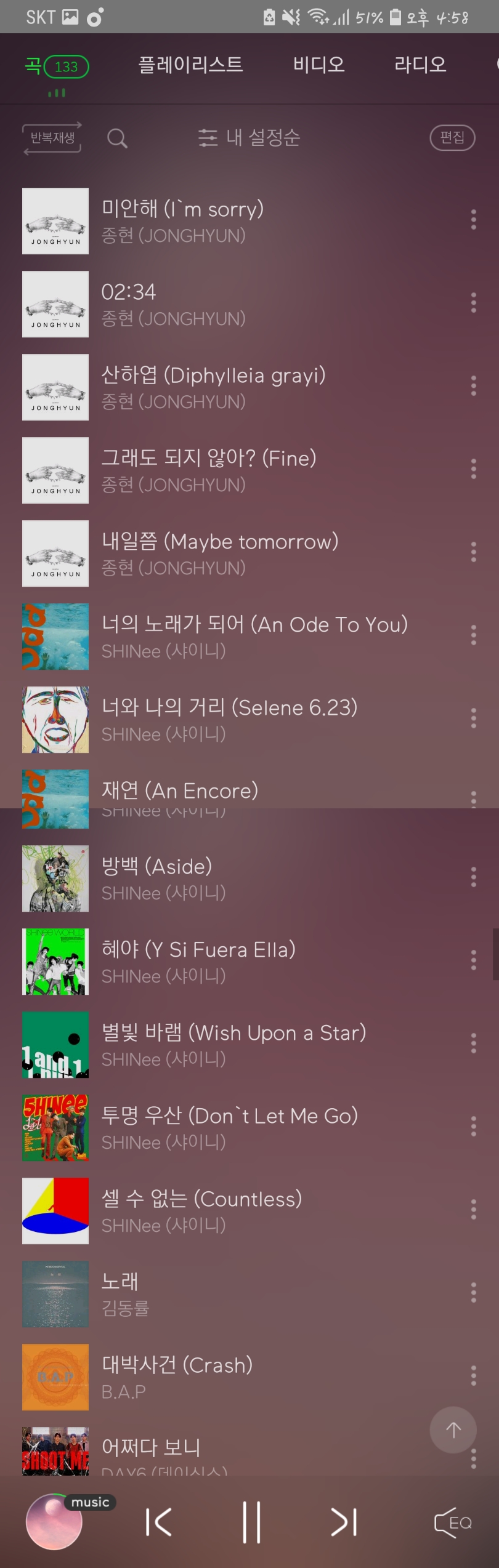The image size is (499, 1568).
Task: Pause the current playback
Action: pos(251,1522)
